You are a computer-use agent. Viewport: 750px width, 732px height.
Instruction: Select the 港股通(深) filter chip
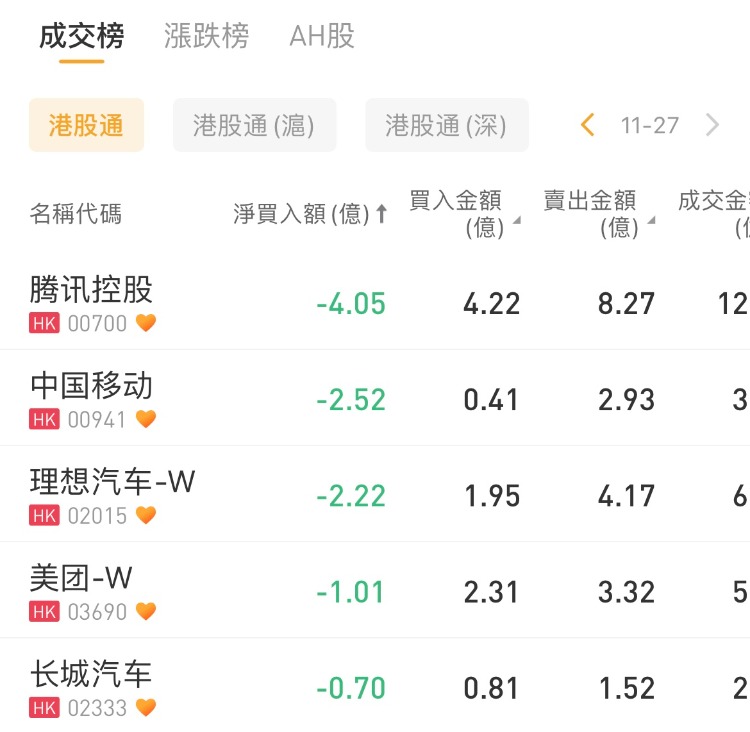[x=446, y=125]
